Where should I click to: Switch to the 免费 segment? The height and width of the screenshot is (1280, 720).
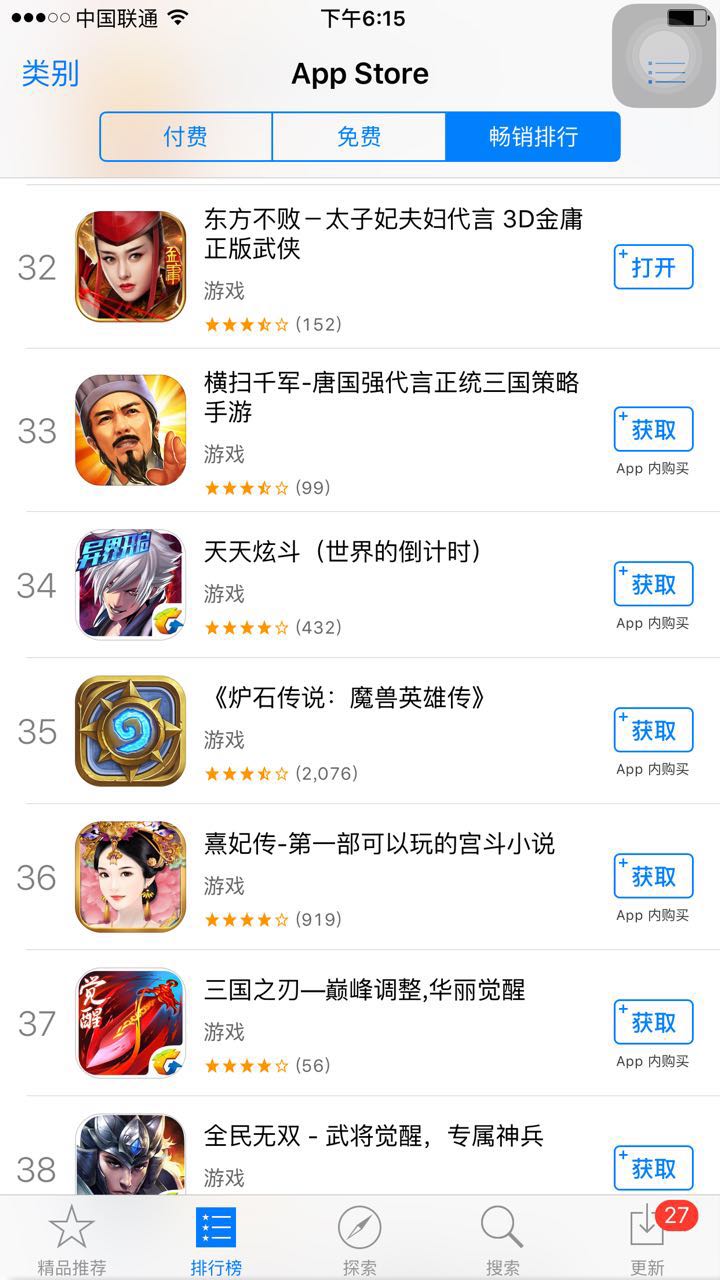pyautogui.click(x=358, y=137)
